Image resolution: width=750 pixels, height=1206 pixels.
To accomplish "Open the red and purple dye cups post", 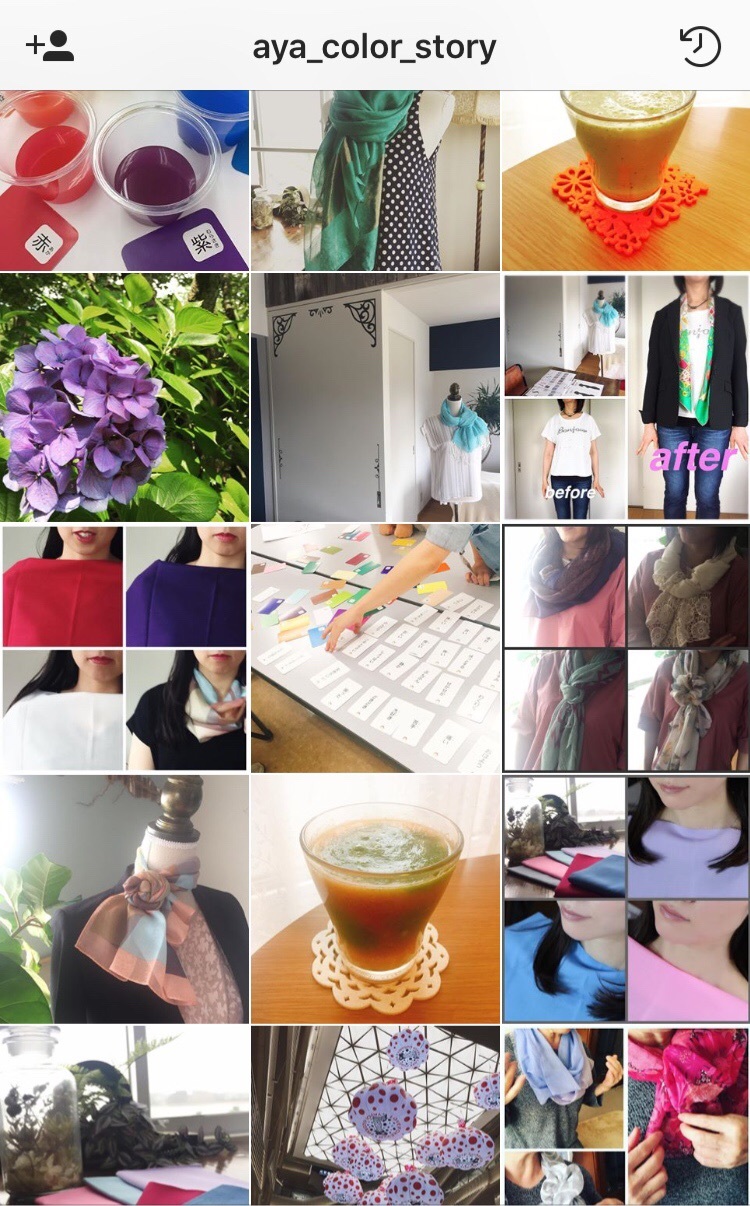I will point(124,180).
